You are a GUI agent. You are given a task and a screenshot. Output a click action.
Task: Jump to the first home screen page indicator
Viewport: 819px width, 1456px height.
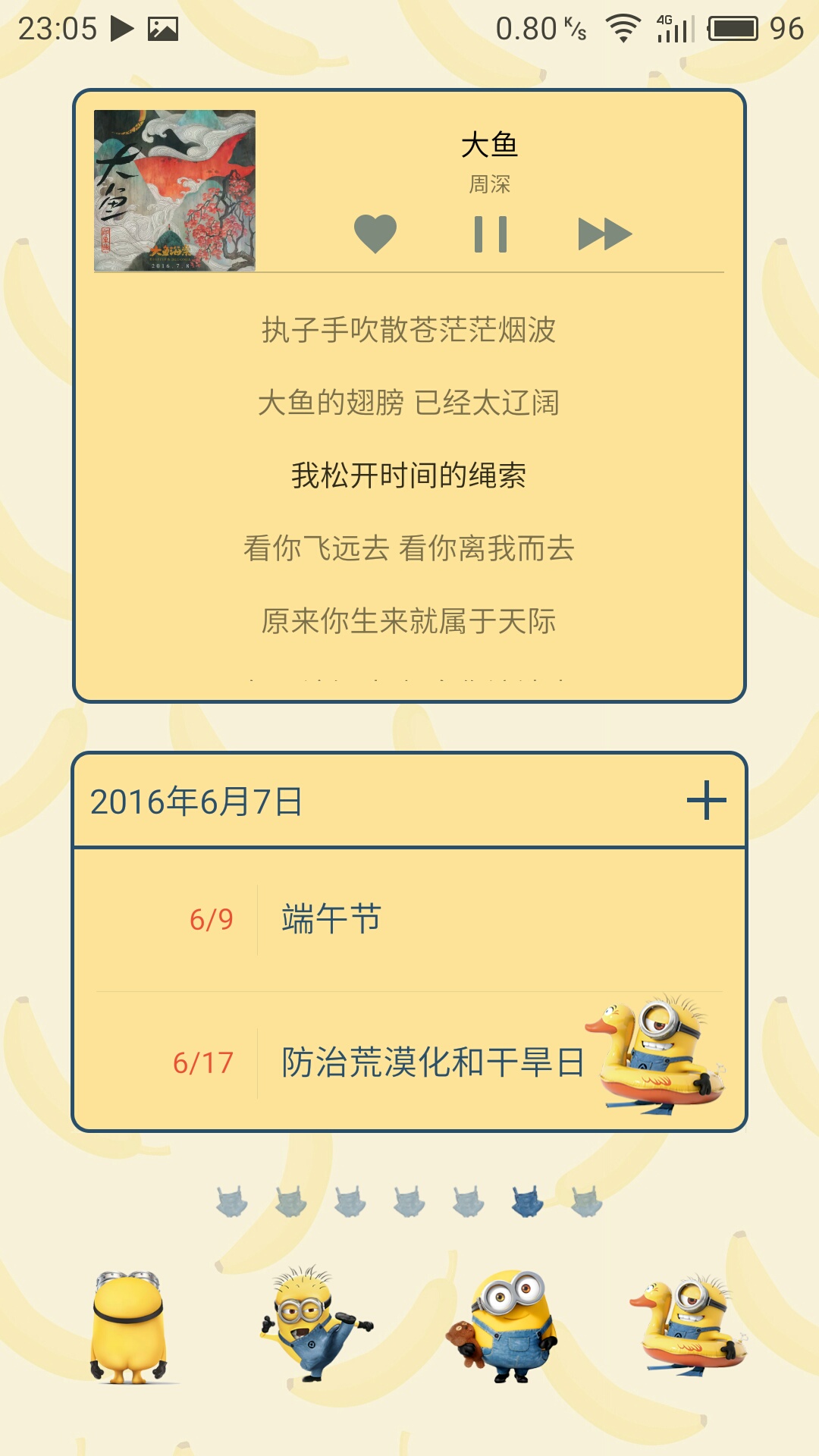pos(231,1203)
